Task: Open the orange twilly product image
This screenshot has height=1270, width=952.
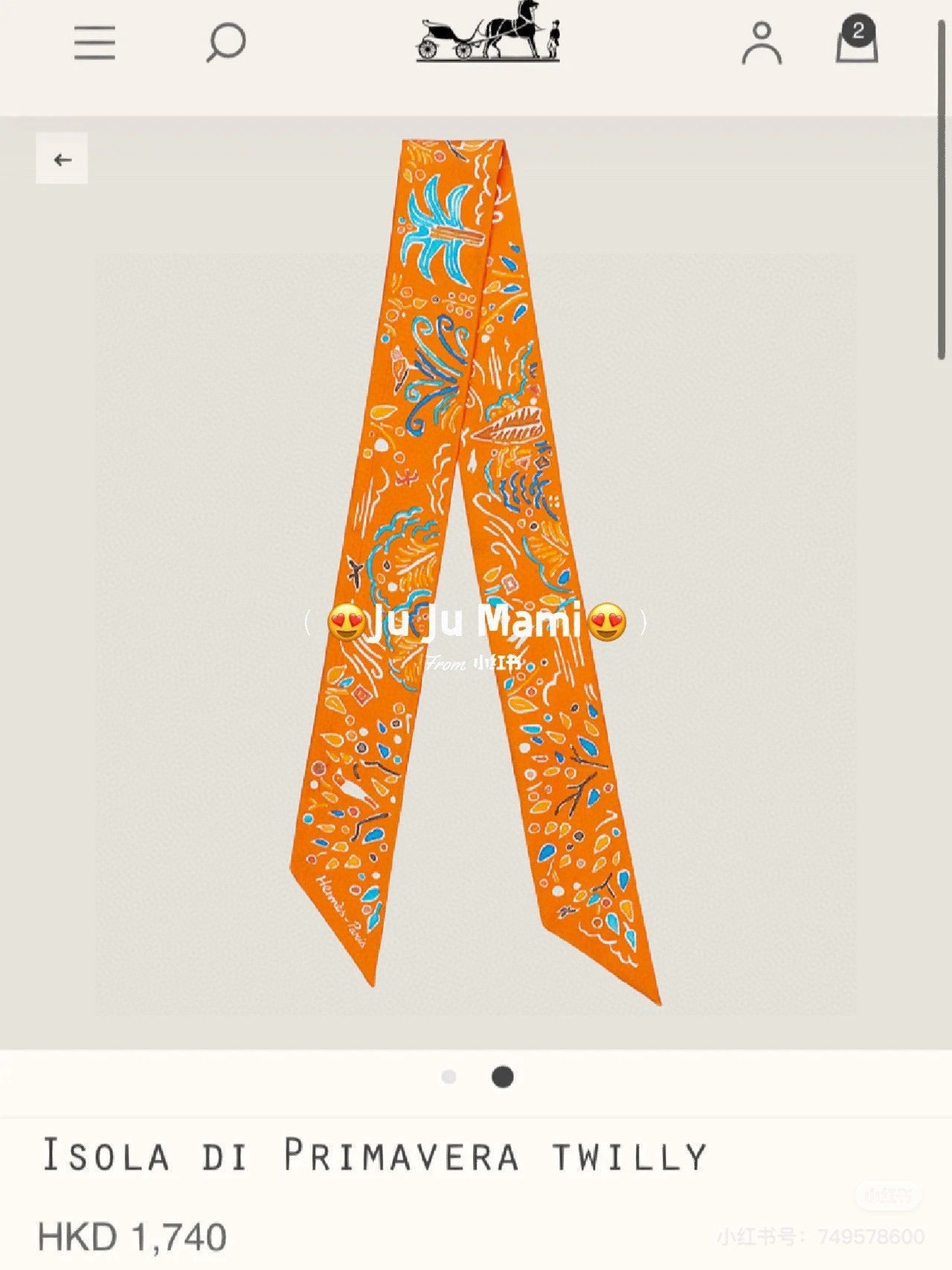Action: pos(475,565)
